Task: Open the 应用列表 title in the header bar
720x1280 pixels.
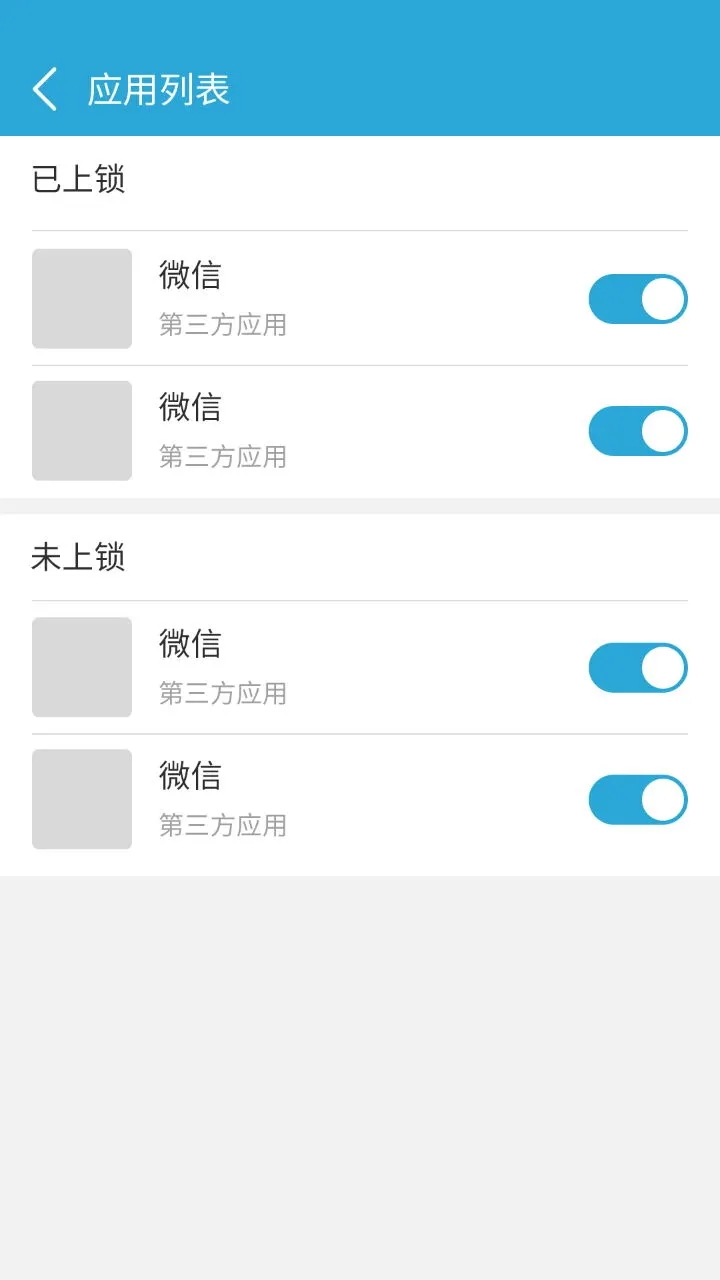Action: coord(158,88)
